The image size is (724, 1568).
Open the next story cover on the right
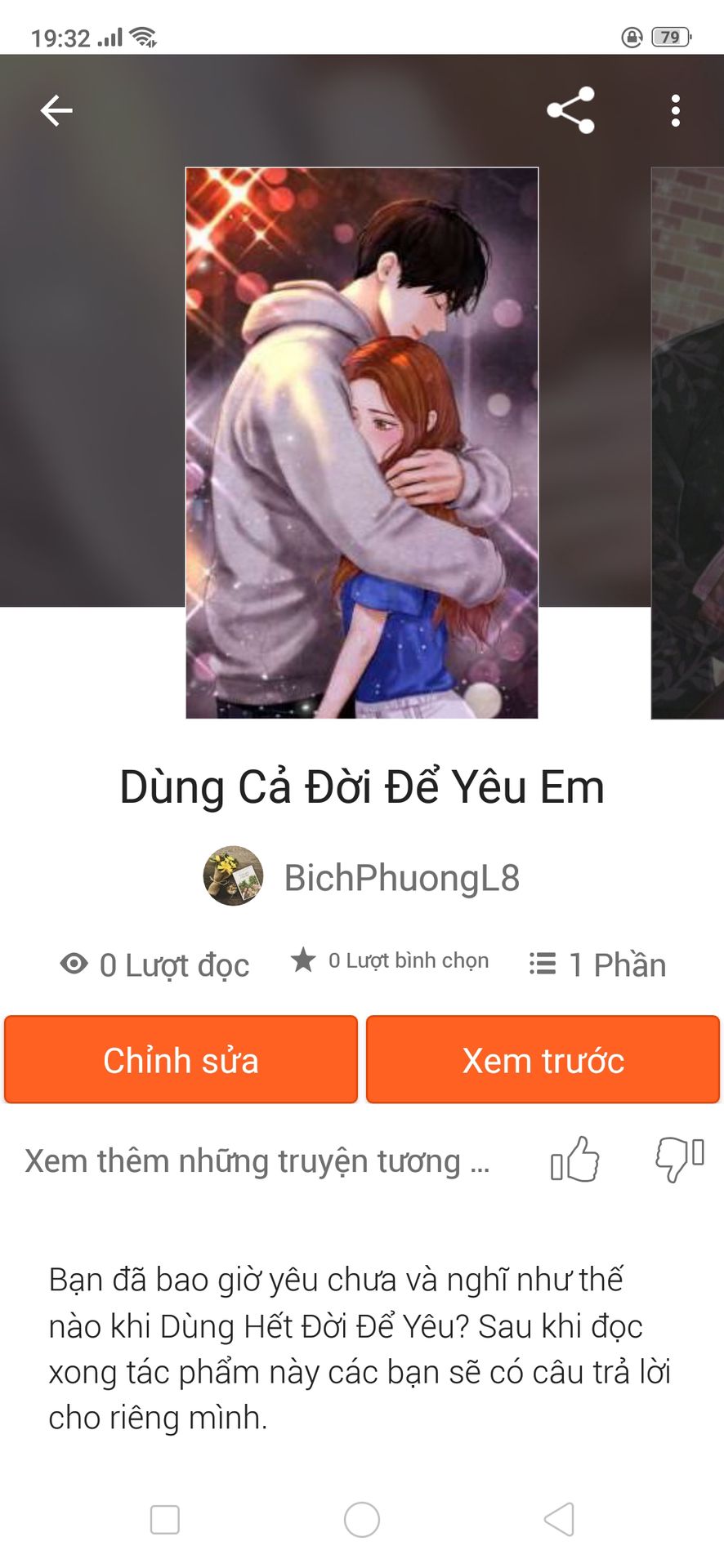pyautogui.click(x=687, y=443)
